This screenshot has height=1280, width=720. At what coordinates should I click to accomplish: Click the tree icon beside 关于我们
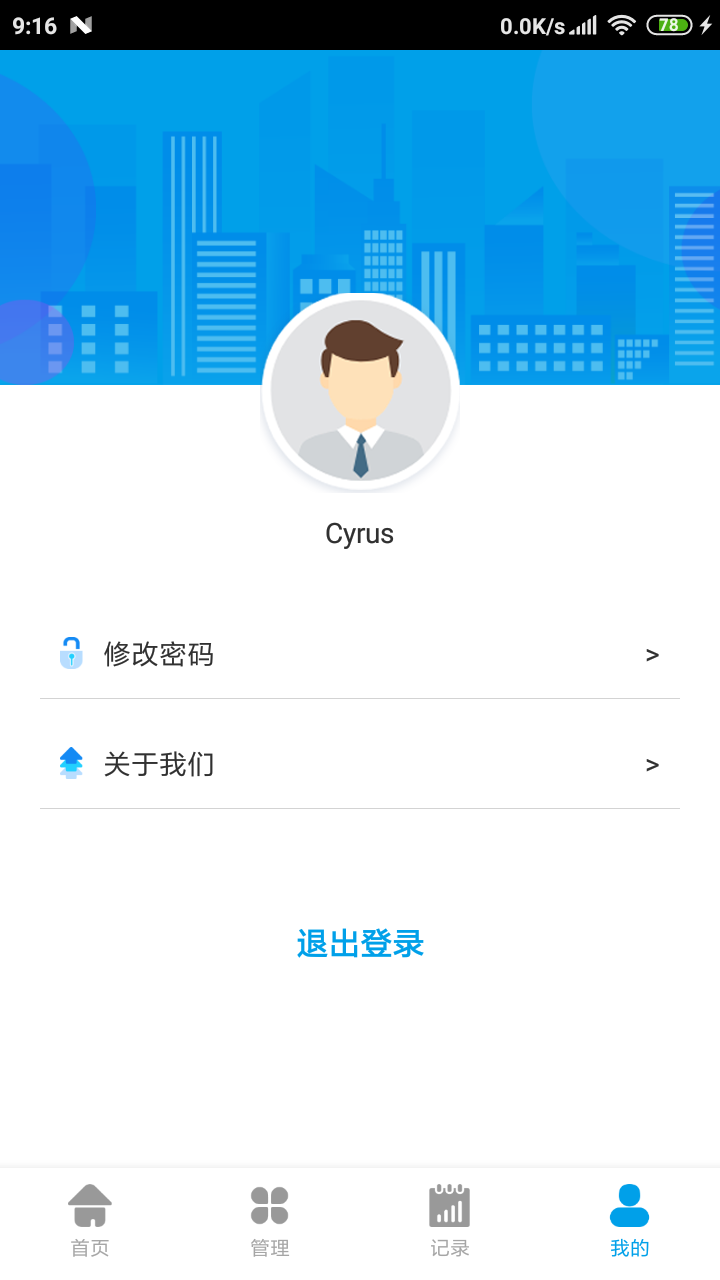coord(70,763)
